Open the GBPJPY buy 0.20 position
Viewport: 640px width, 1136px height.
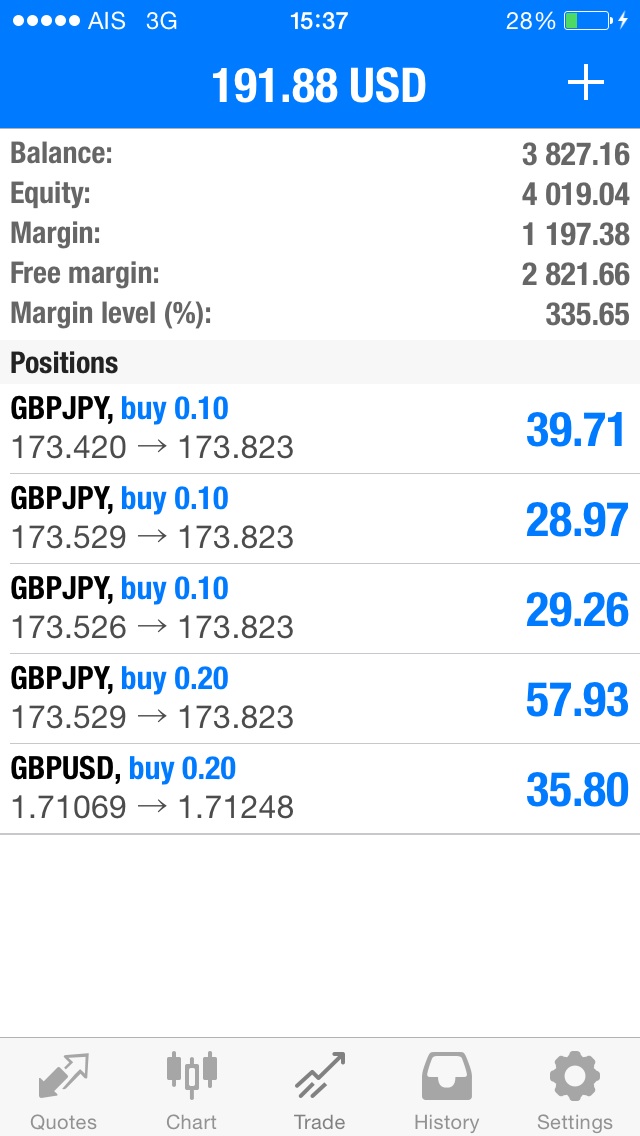click(x=320, y=698)
